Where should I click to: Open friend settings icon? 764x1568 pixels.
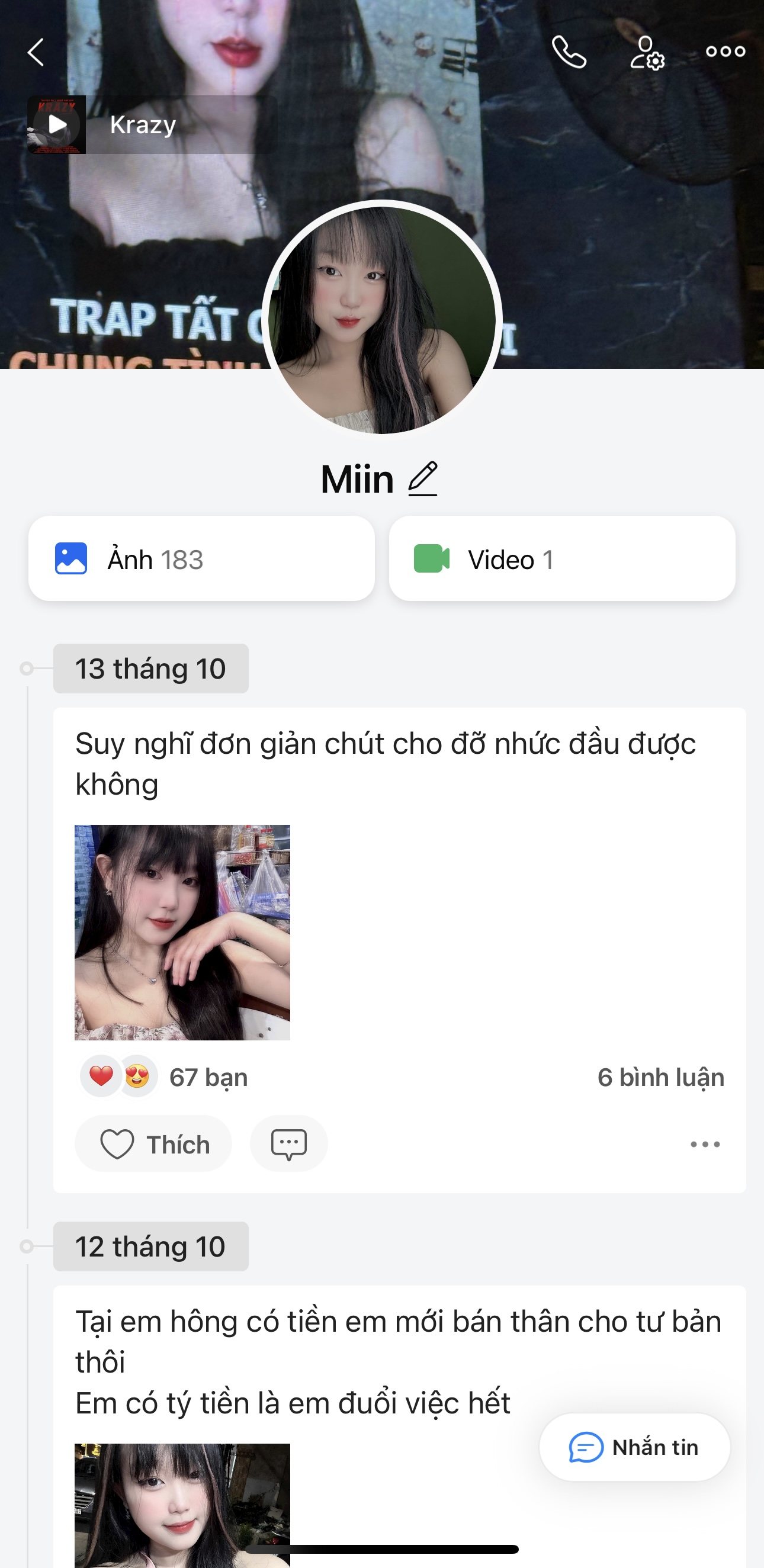click(x=647, y=53)
